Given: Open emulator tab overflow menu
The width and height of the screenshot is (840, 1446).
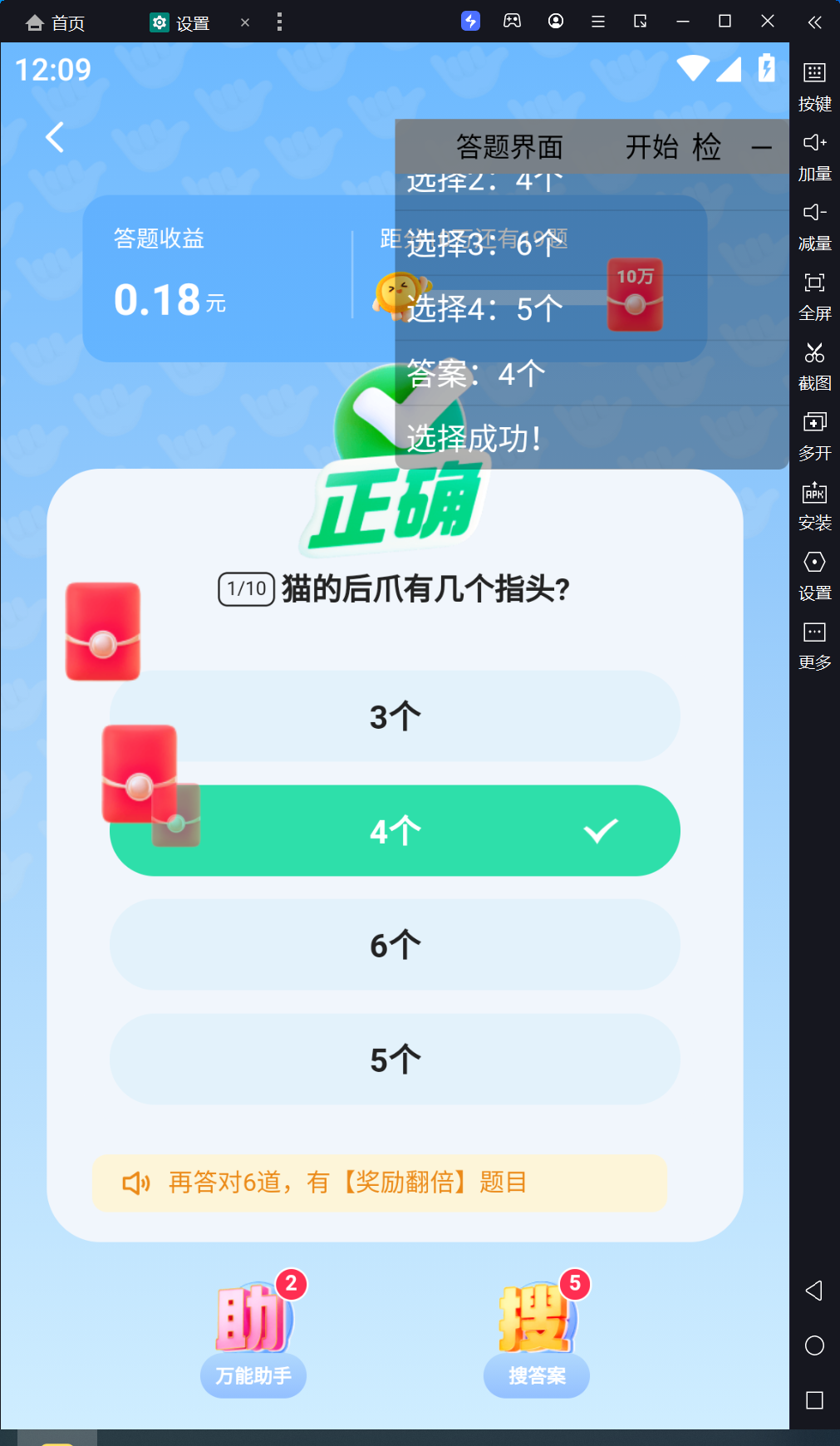Looking at the screenshot, I should point(279,22).
